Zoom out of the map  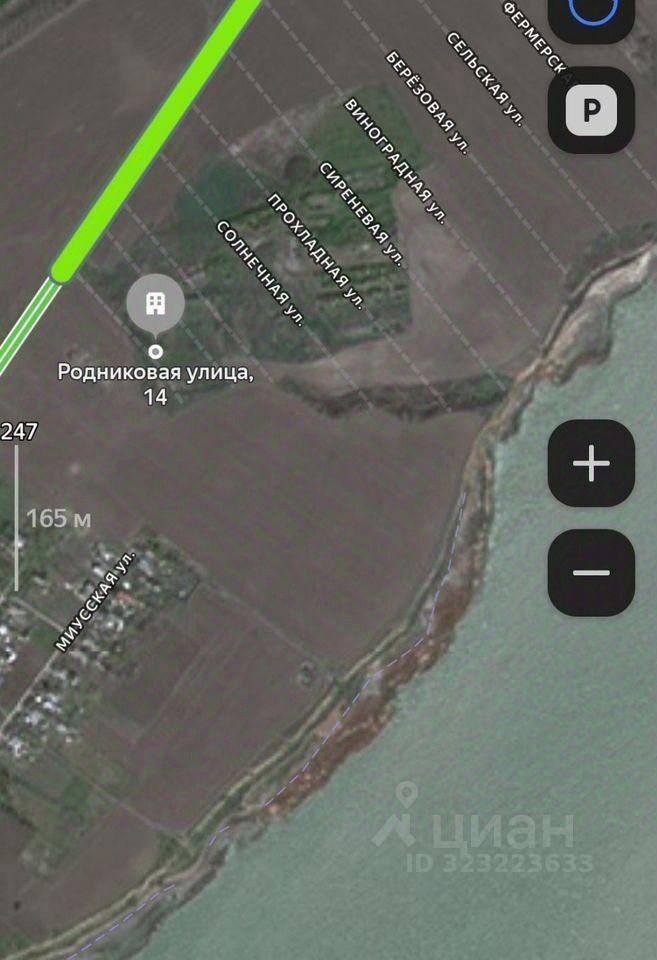(x=591, y=573)
